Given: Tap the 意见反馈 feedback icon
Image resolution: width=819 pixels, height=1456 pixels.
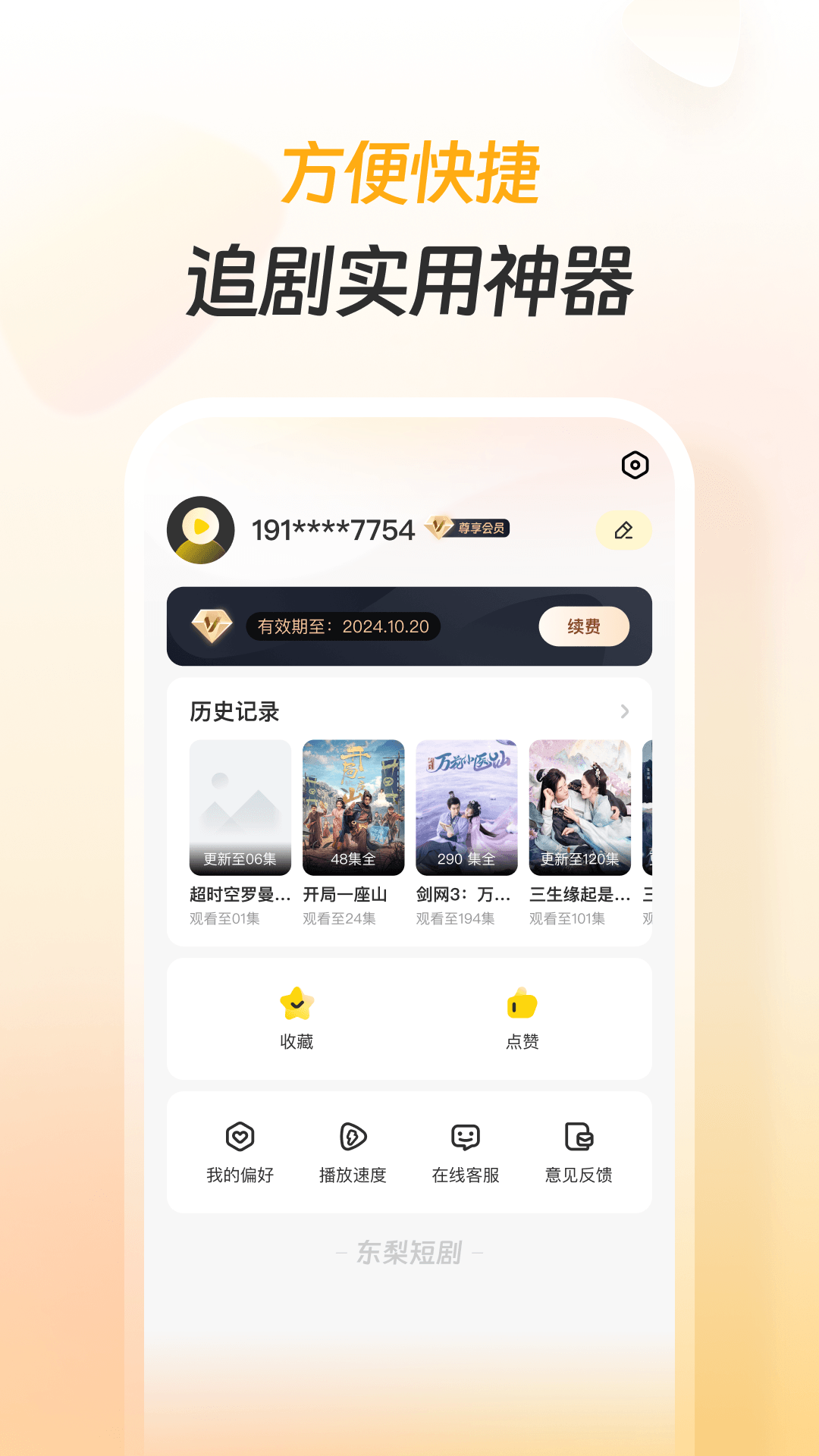Looking at the screenshot, I should click(579, 1137).
